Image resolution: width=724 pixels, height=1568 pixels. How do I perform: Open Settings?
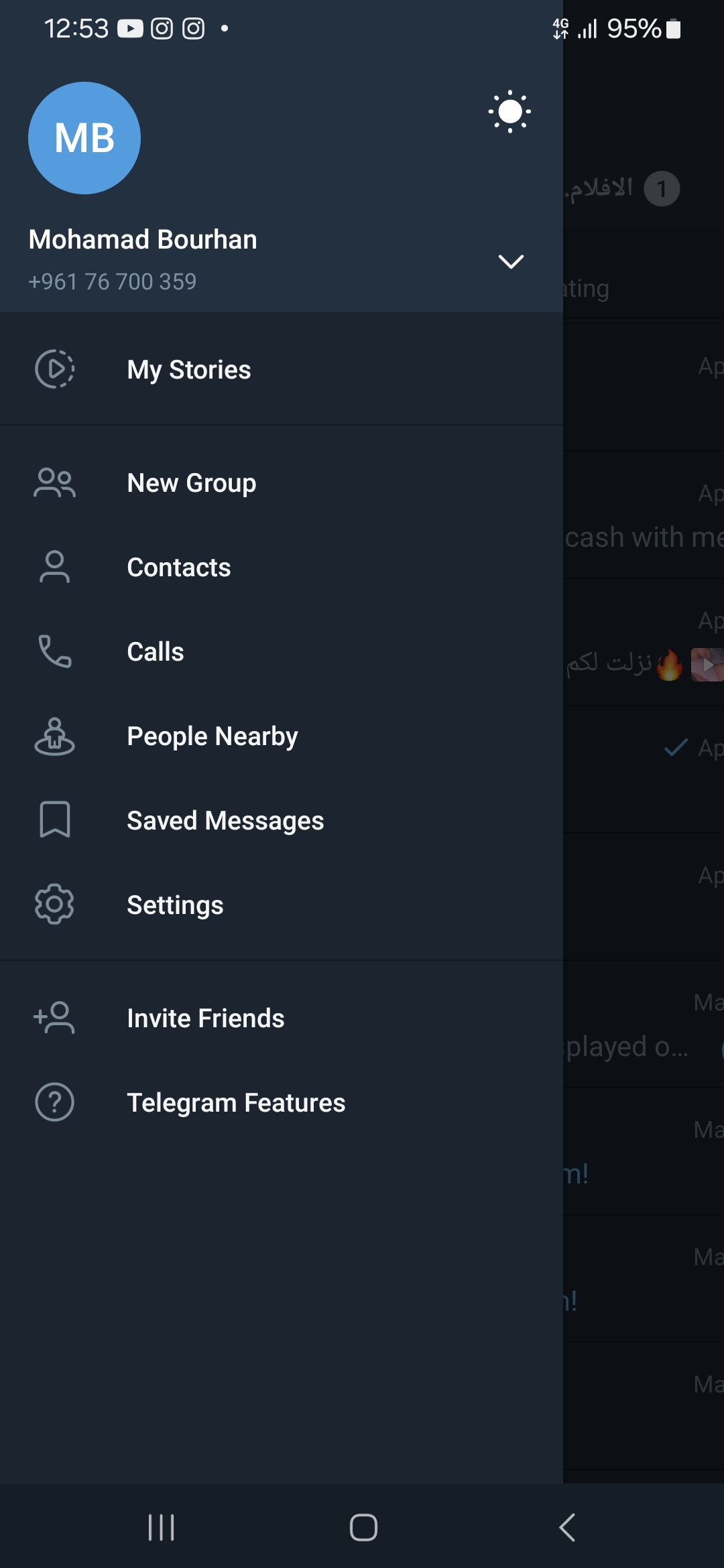point(282,905)
